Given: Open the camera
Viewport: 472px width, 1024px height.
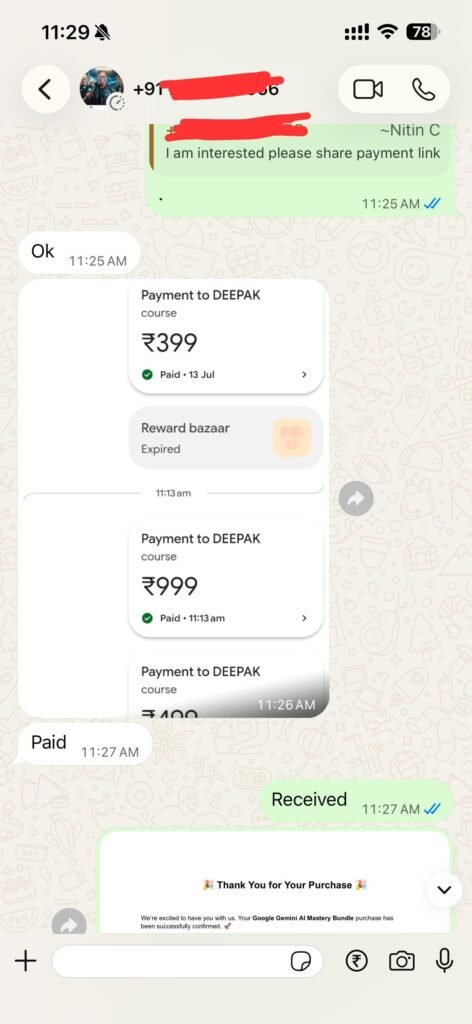Looking at the screenshot, I should click(401, 961).
